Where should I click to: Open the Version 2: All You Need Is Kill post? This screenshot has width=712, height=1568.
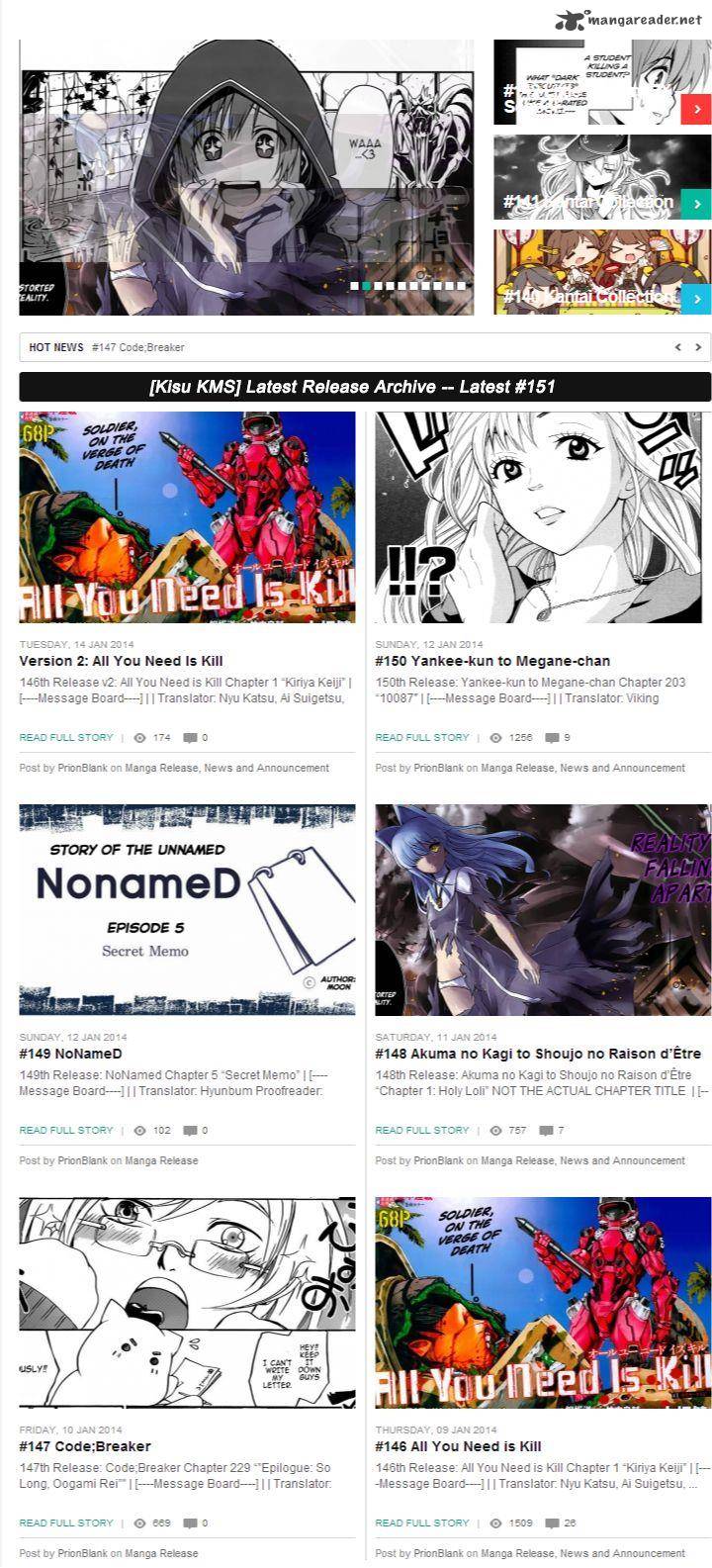[121, 661]
